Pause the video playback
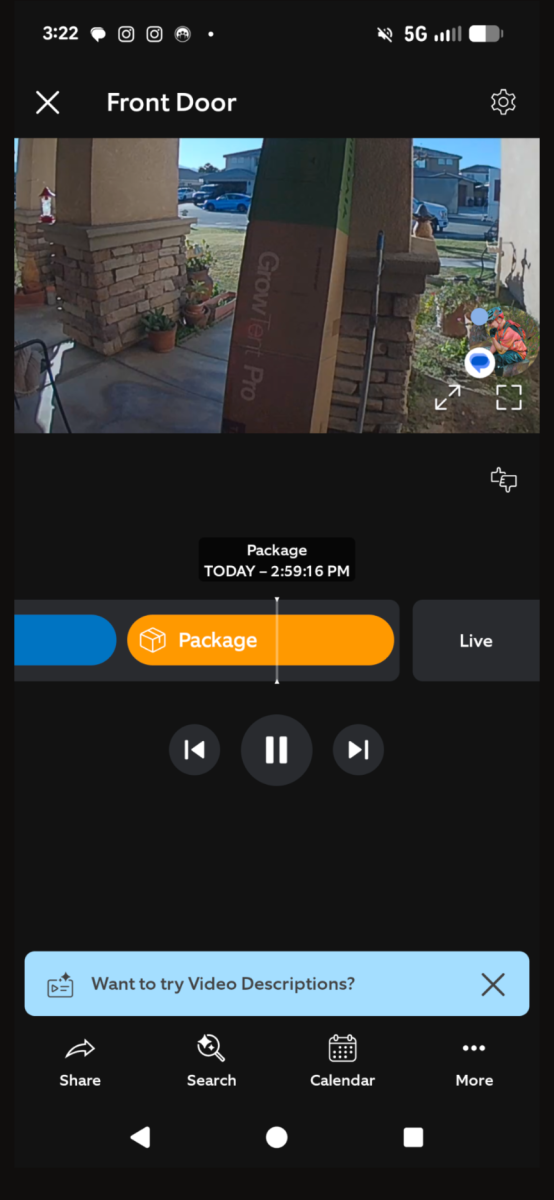The height and width of the screenshot is (1200, 554). coord(277,750)
